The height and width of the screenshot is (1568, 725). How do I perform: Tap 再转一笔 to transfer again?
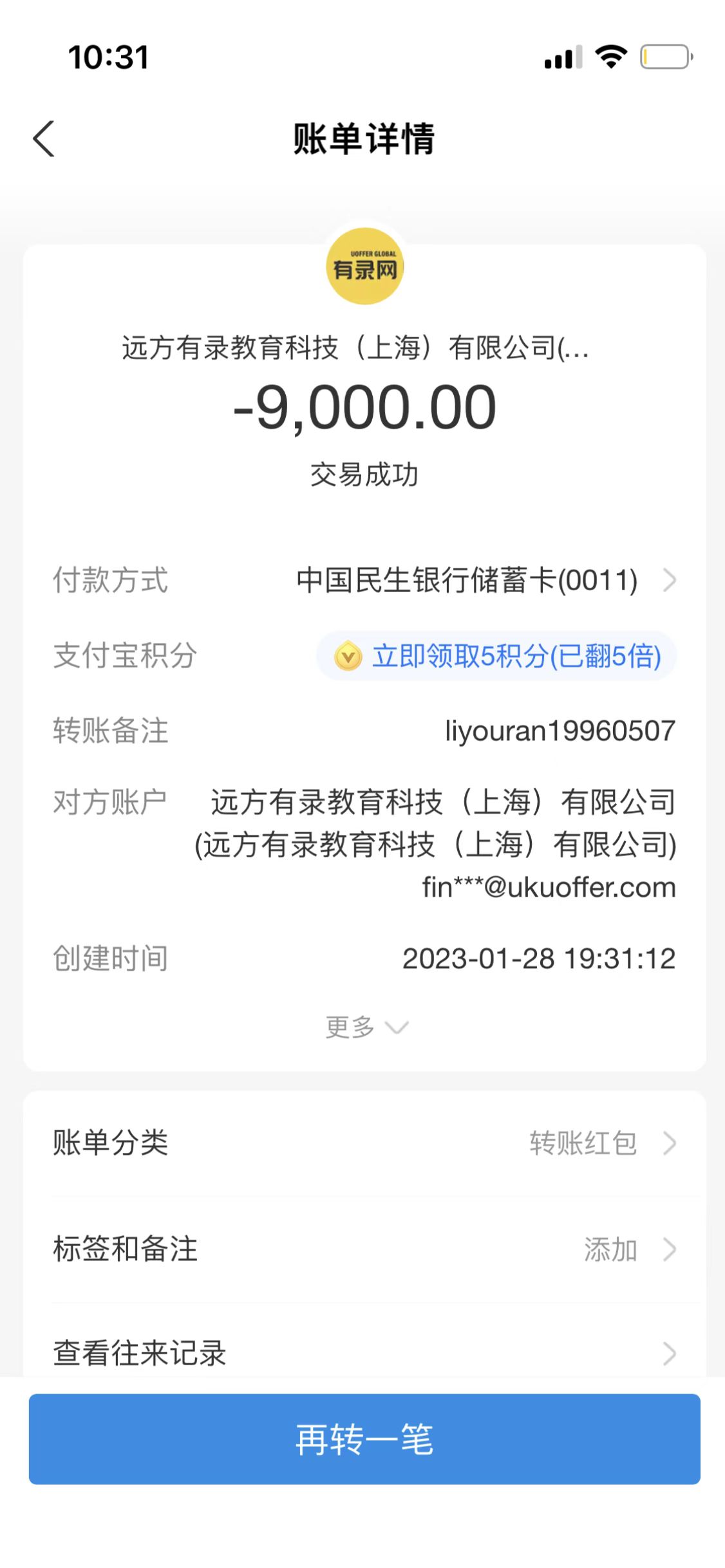tap(364, 1439)
